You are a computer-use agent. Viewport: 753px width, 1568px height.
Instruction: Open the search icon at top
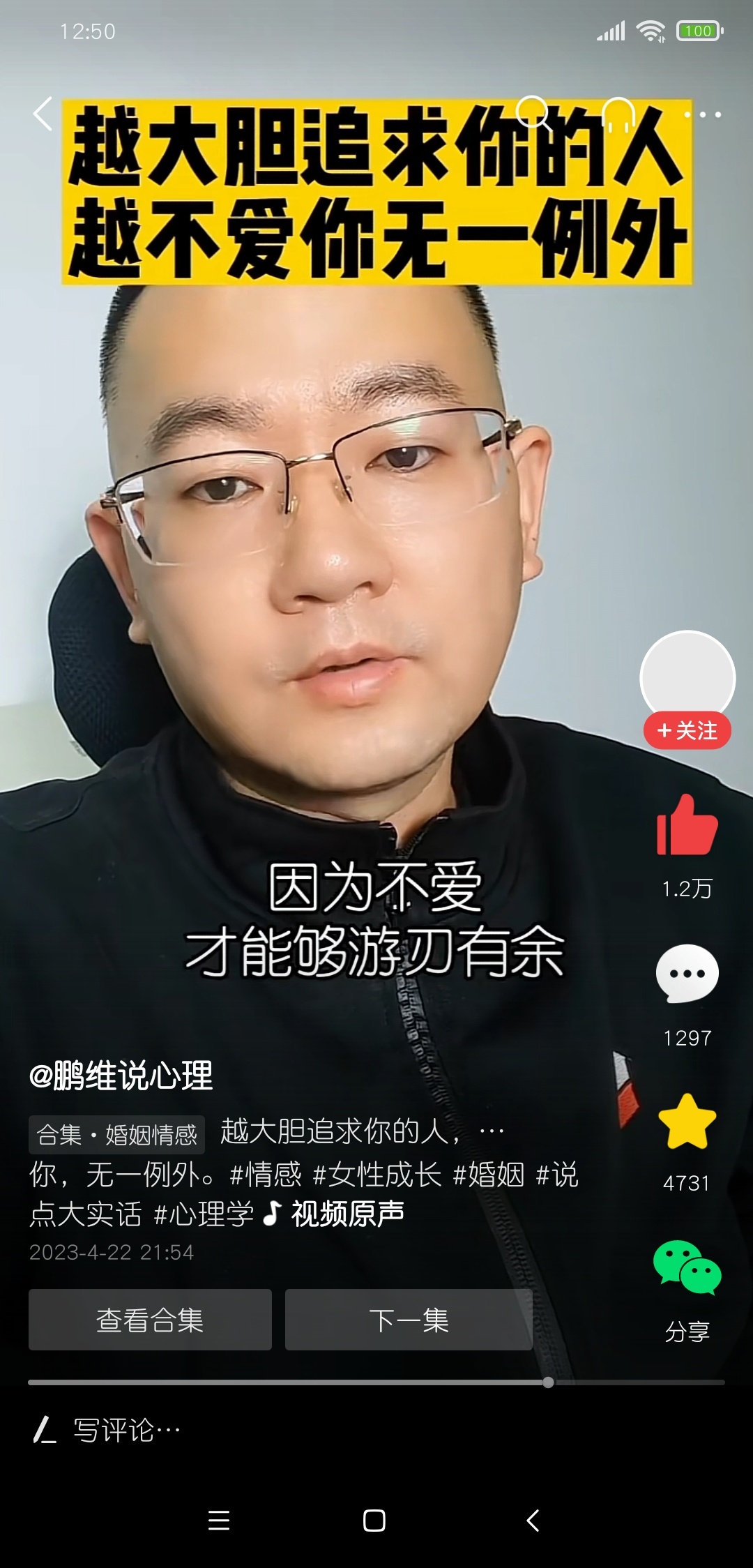tap(534, 114)
